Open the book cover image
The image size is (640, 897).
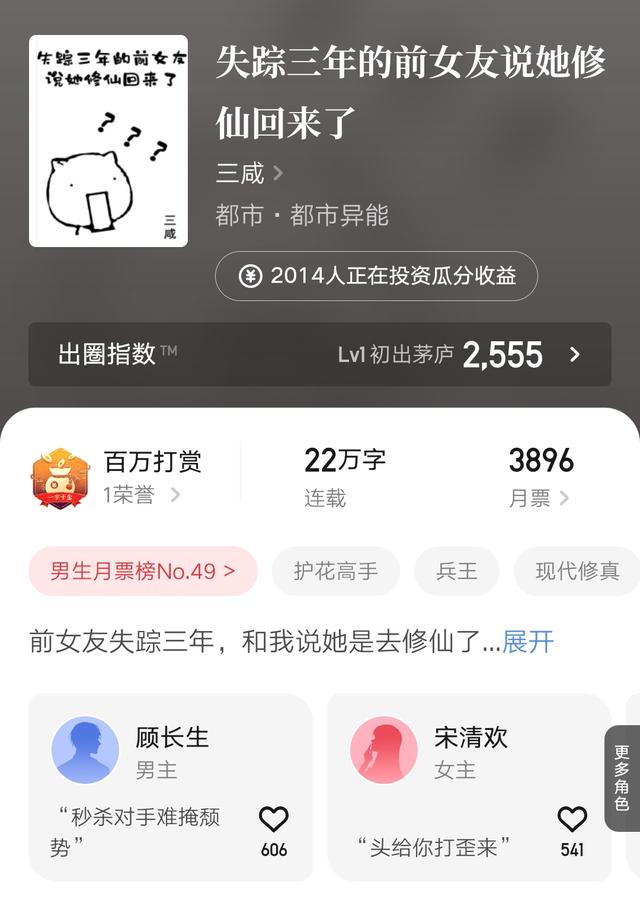109,141
